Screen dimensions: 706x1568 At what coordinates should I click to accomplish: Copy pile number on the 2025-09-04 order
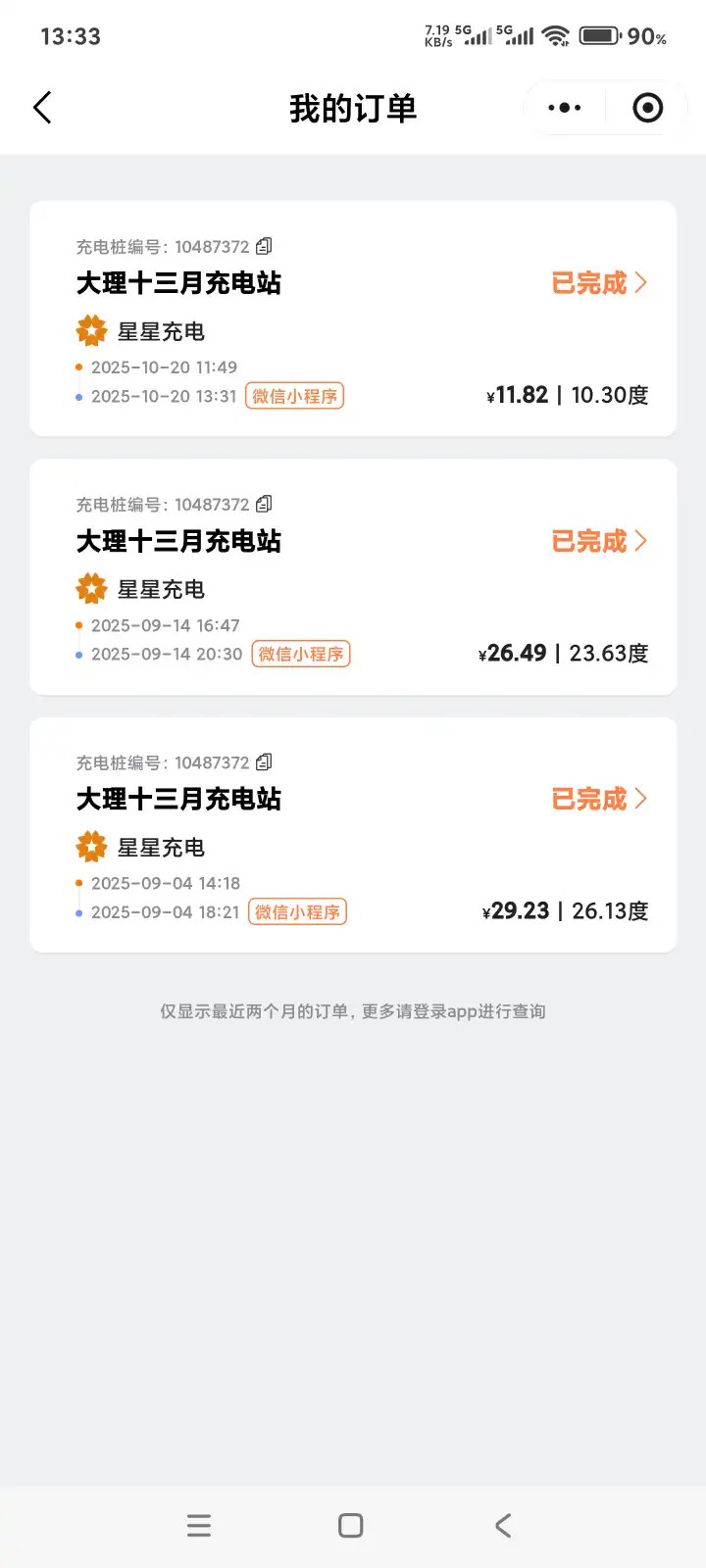click(x=264, y=761)
